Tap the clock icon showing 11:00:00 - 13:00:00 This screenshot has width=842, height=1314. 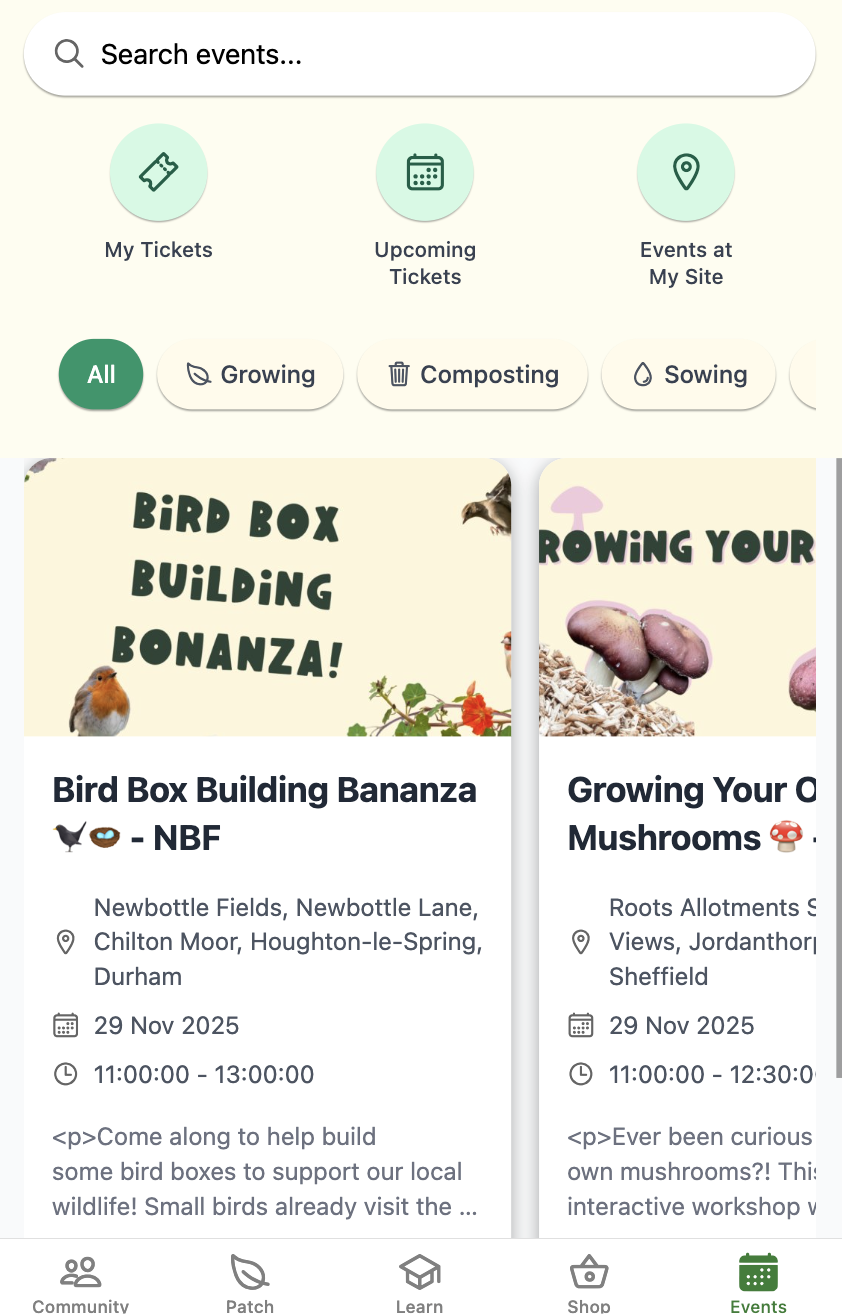[x=65, y=1074]
